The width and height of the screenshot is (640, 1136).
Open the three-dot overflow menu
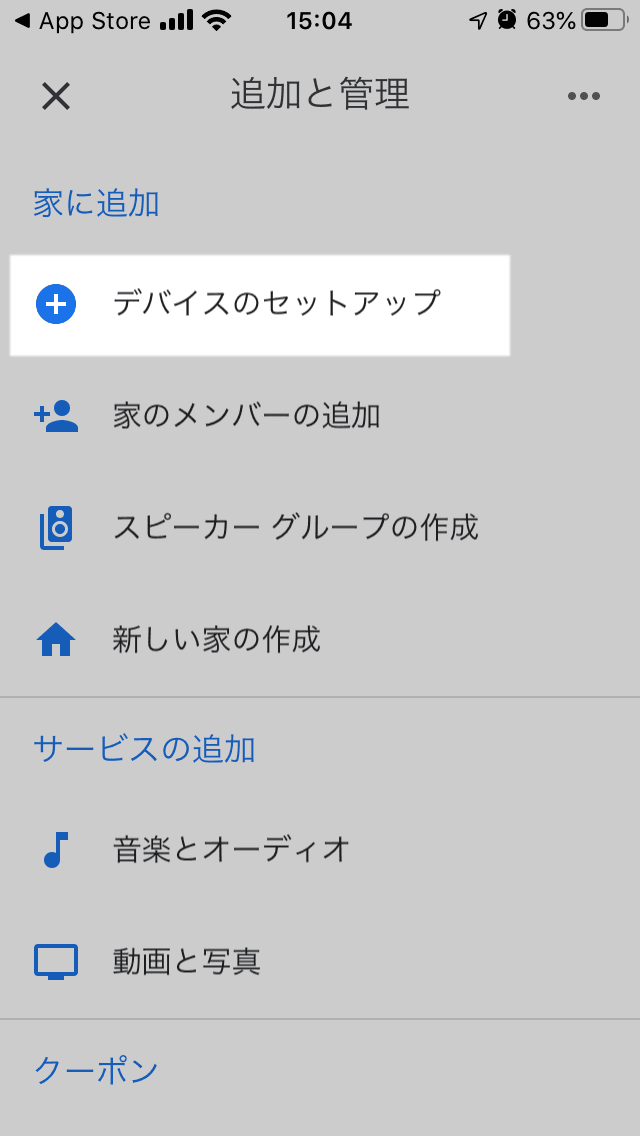point(583,96)
